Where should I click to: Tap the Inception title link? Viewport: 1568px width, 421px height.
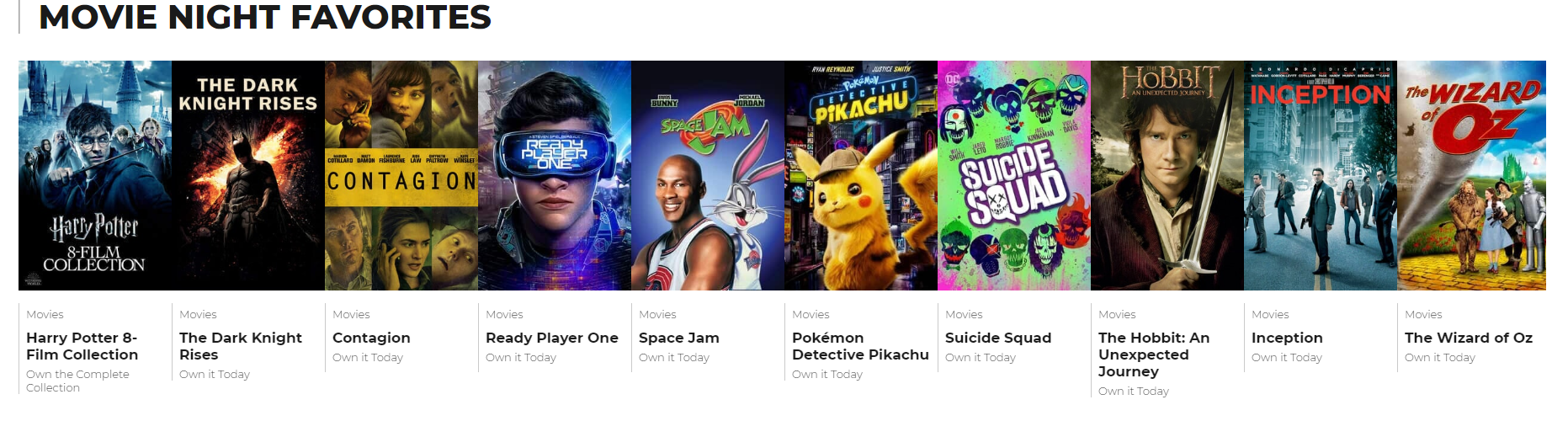point(1287,338)
